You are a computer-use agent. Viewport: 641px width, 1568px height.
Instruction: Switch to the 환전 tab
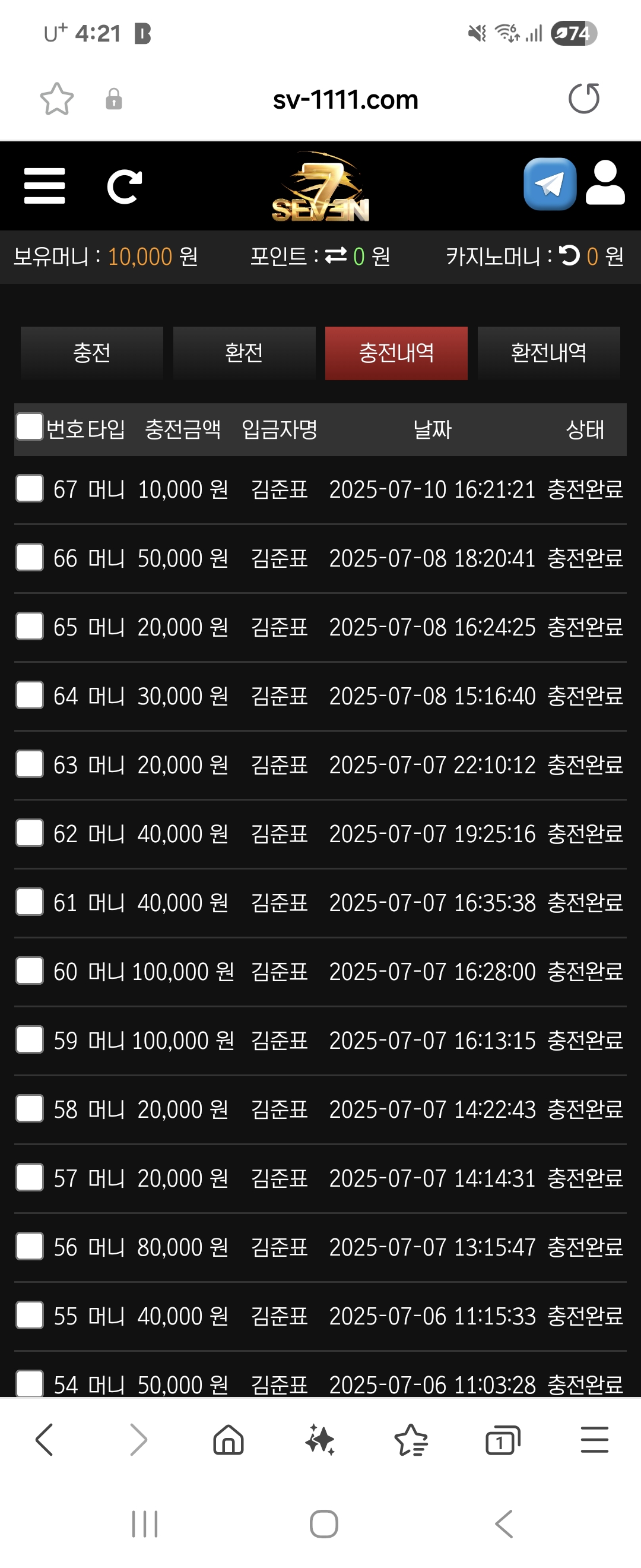tap(244, 353)
